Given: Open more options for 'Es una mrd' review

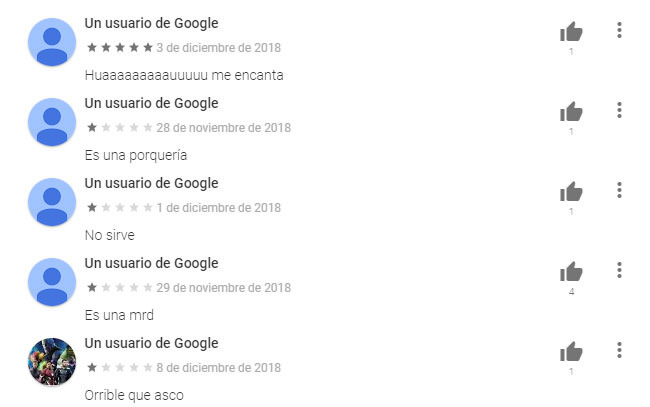Looking at the screenshot, I should click(x=619, y=270).
